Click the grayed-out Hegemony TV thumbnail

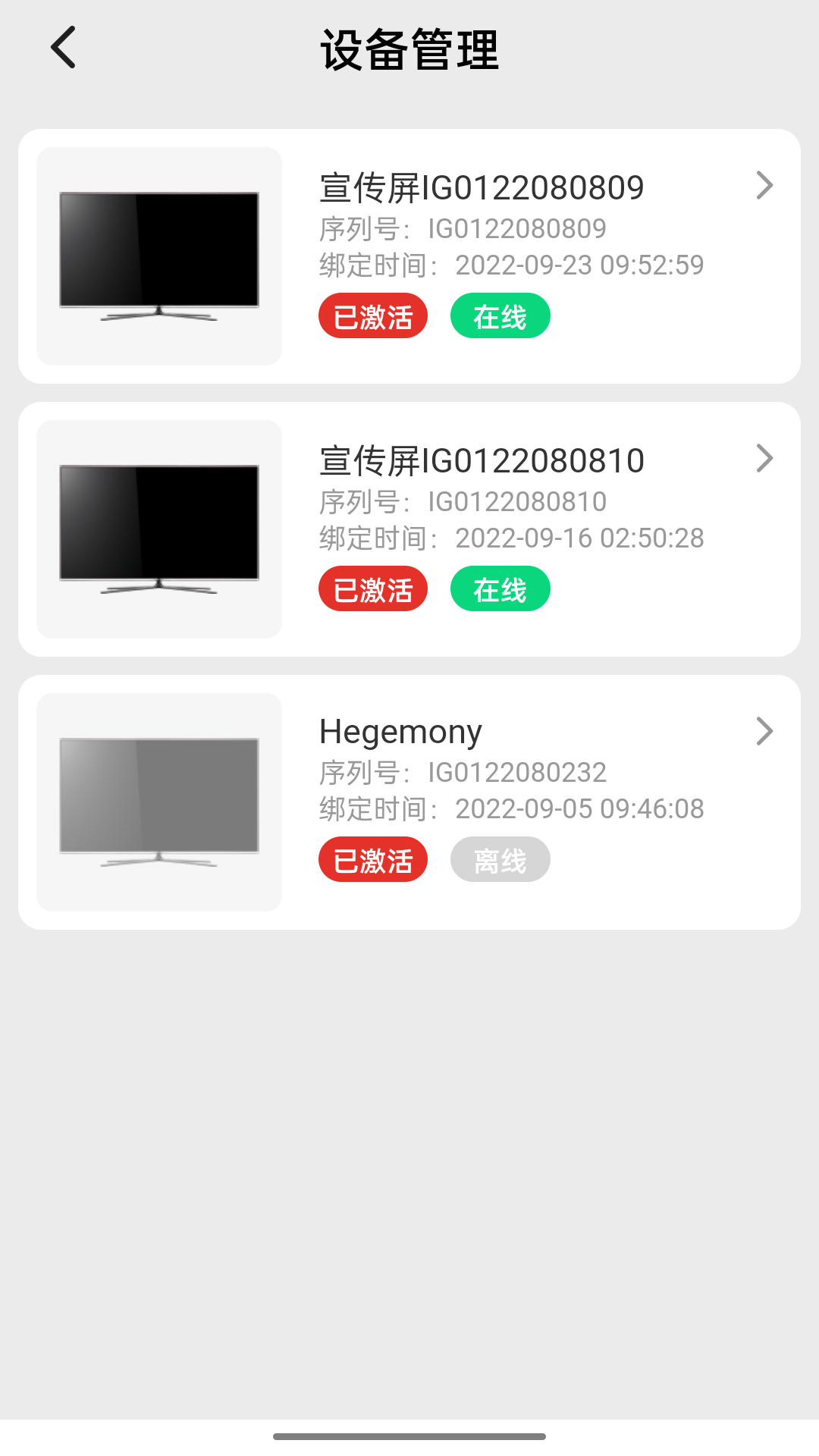(159, 800)
